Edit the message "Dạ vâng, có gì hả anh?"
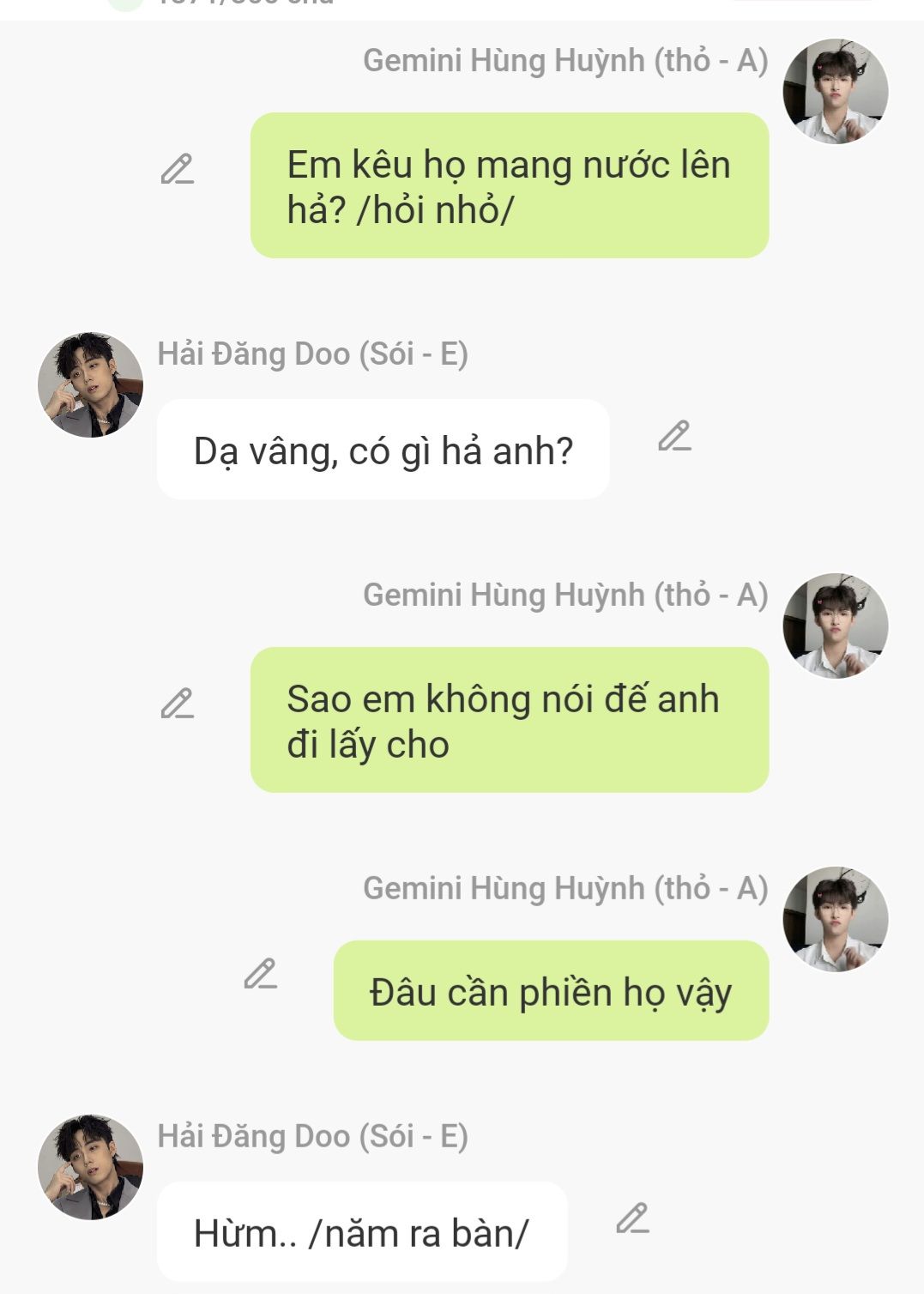 [675, 436]
